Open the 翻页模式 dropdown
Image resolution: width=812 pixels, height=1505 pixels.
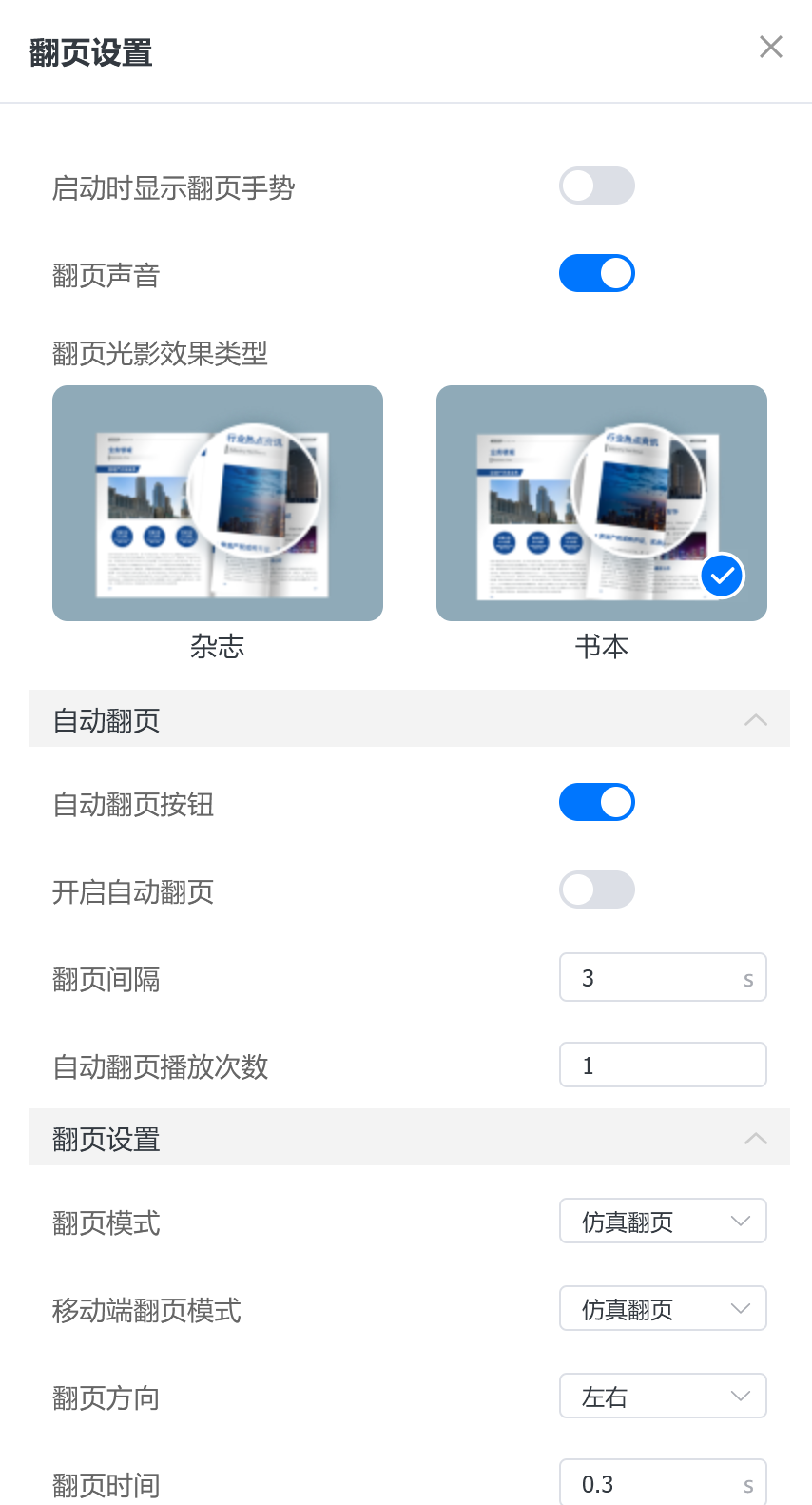click(x=663, y=1221)
